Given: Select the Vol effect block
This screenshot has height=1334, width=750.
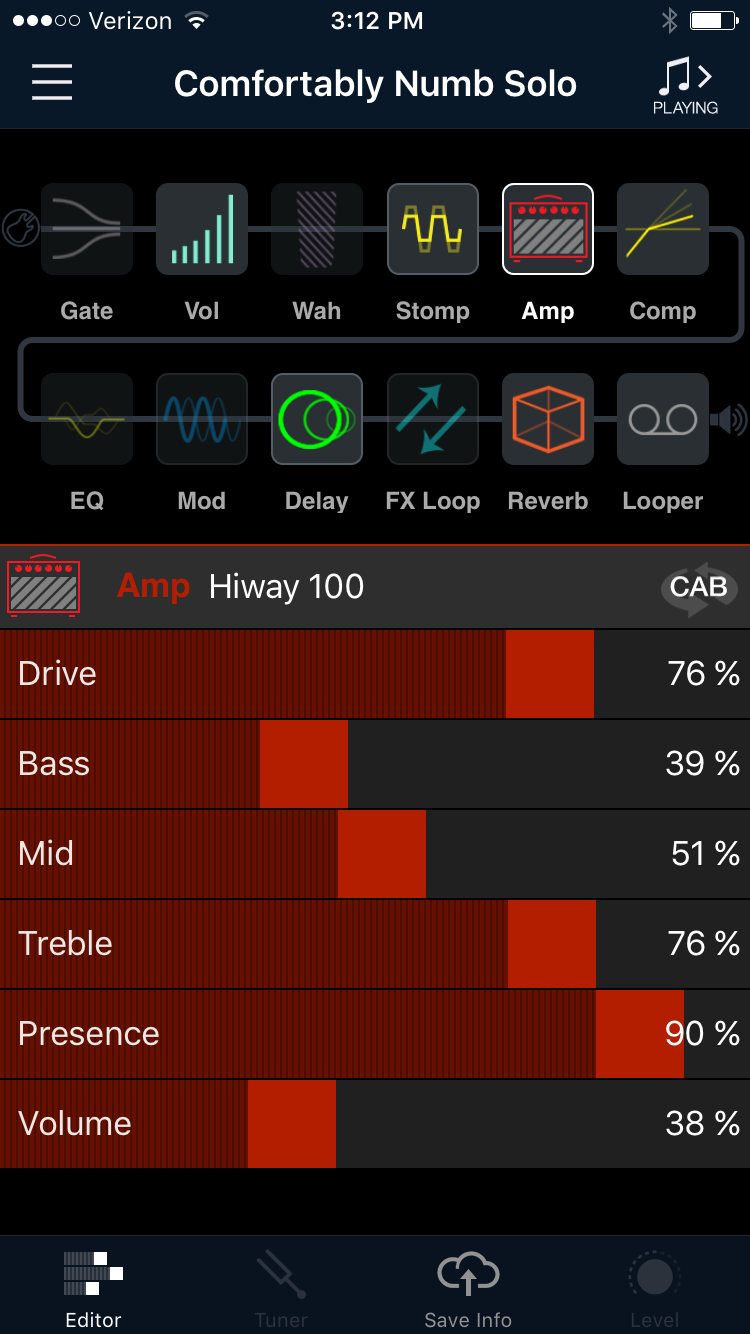Looking at the screenshot, I should (202, 229).
